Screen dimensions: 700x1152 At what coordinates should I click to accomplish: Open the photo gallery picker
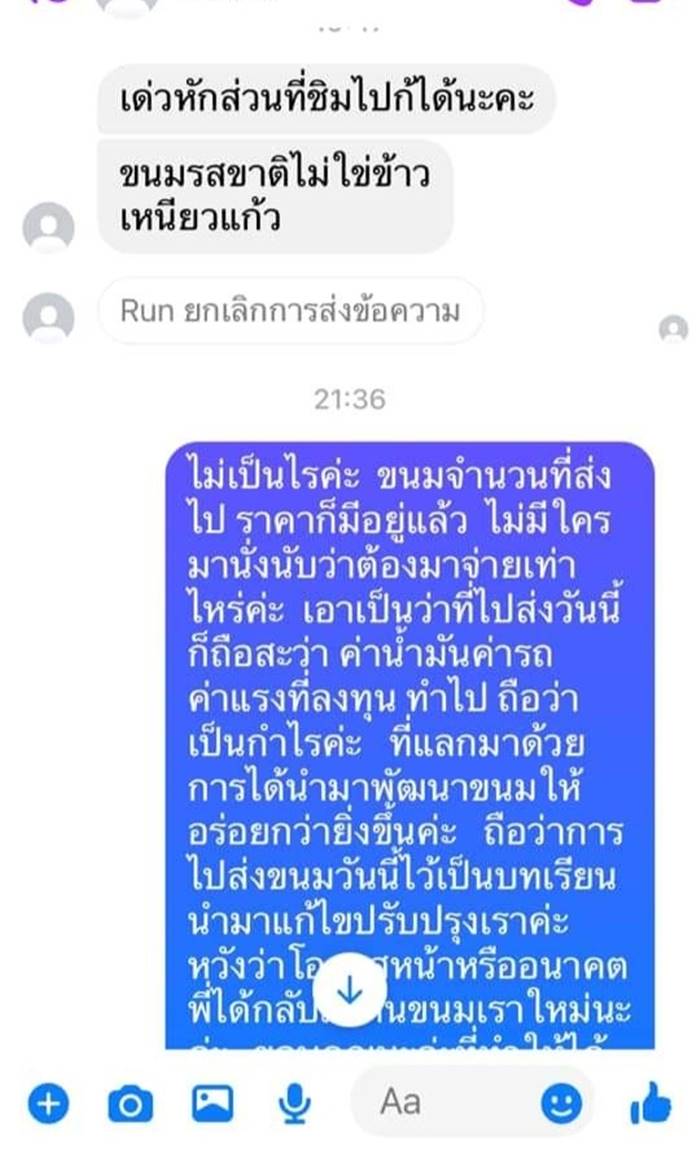click(212, 1104)
